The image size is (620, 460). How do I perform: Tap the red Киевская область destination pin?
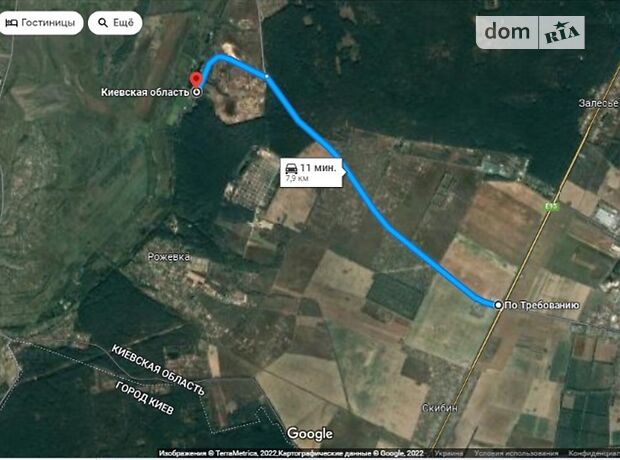[x=196, y=79]
